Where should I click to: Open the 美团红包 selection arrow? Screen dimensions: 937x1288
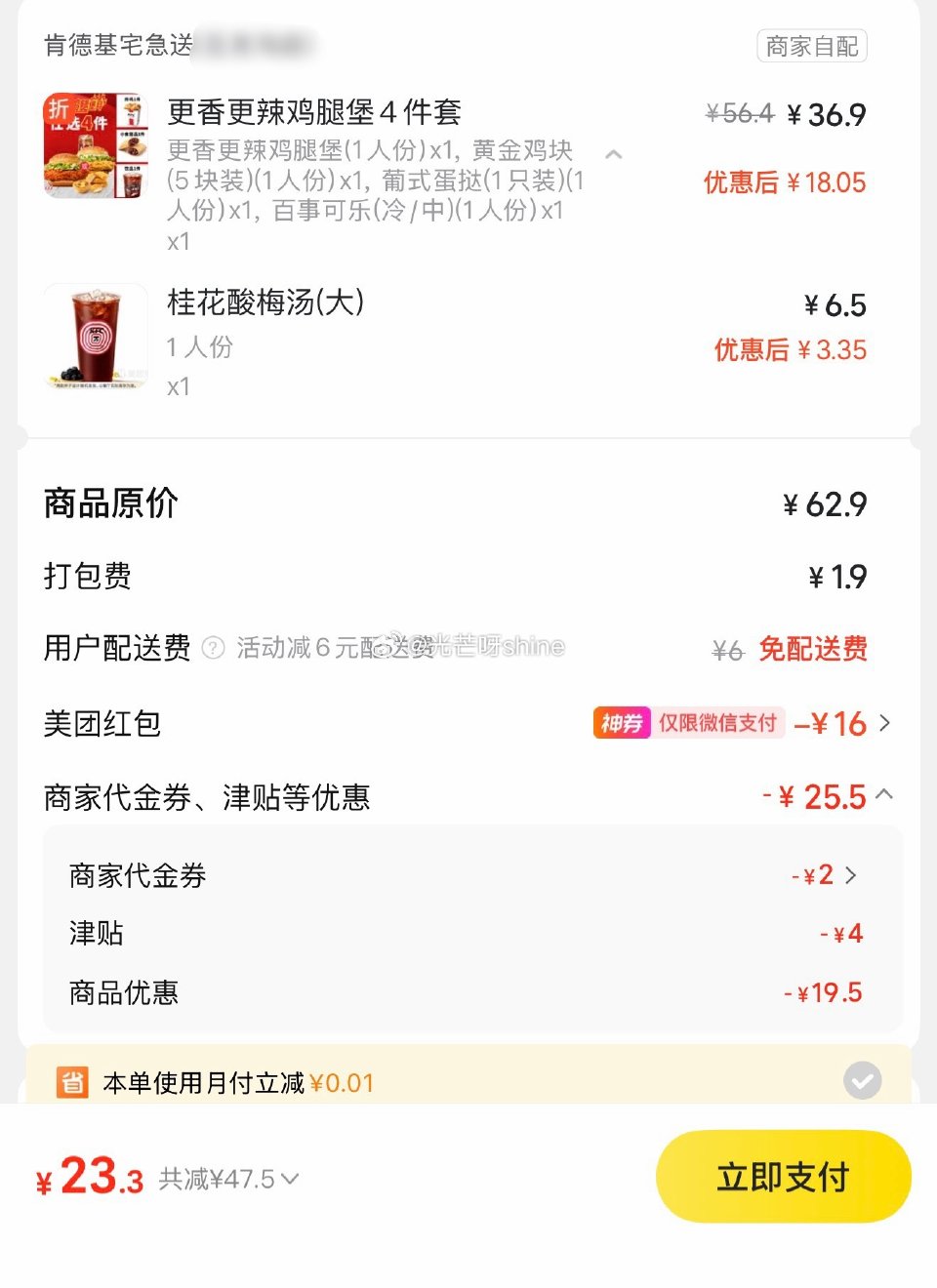[x=885, y=723]
